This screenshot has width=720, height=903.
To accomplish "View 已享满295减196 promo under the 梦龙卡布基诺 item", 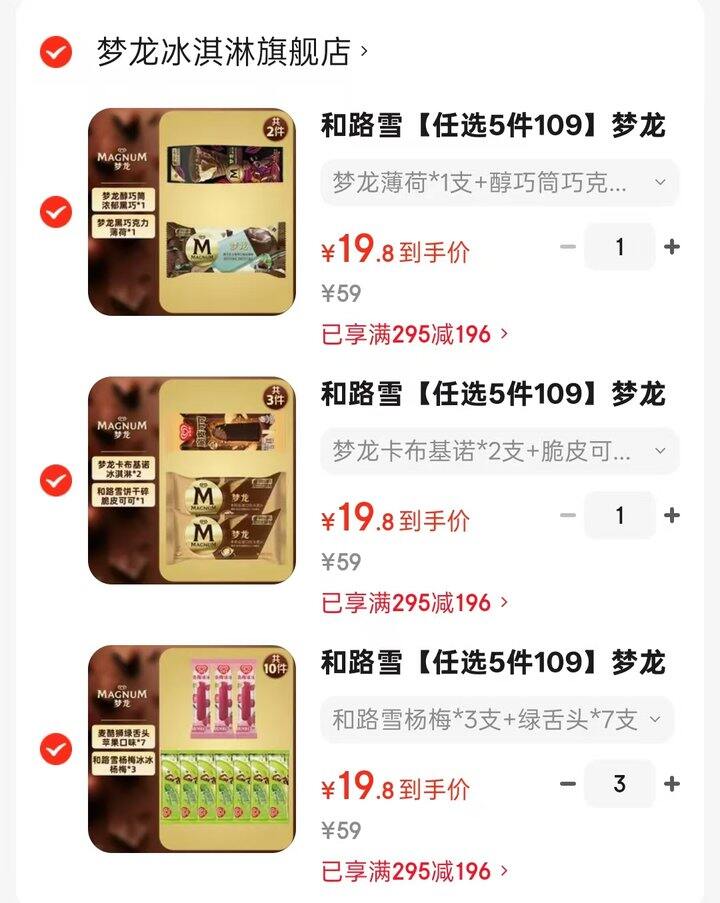I will pyautogui.click(x=415, y=603).
